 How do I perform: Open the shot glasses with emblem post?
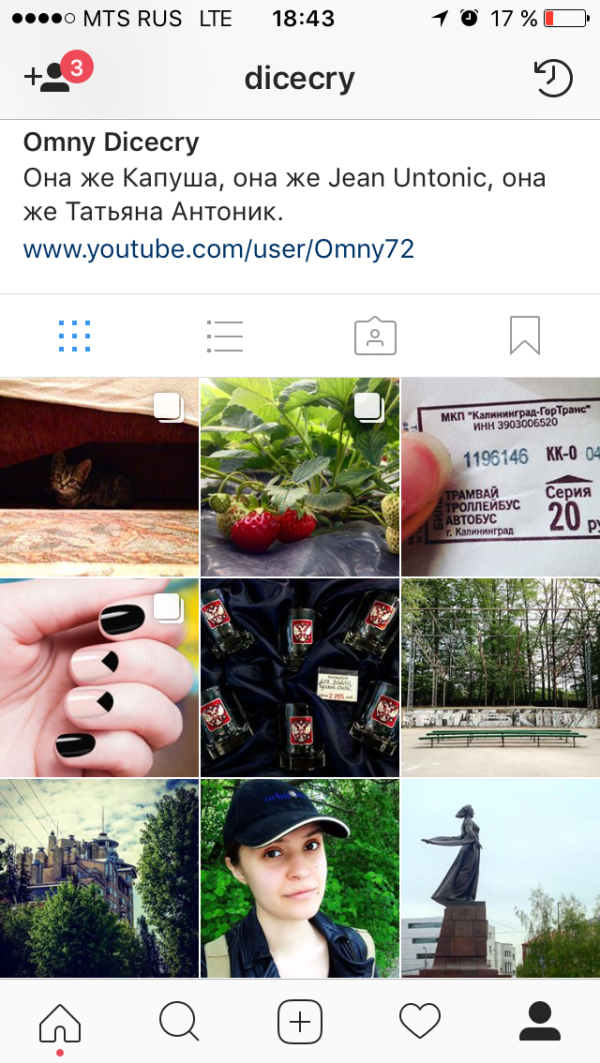tap(300, 677)
